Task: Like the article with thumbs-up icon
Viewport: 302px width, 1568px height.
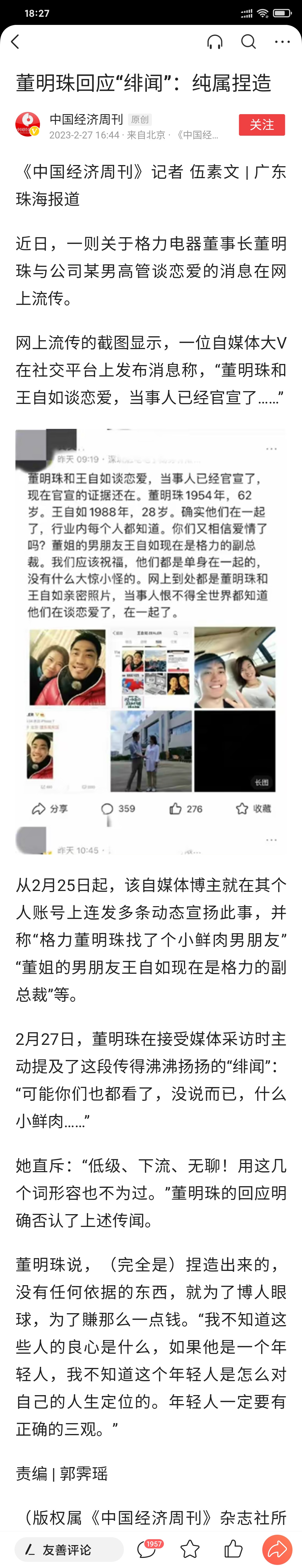Action: point(233,1549)
